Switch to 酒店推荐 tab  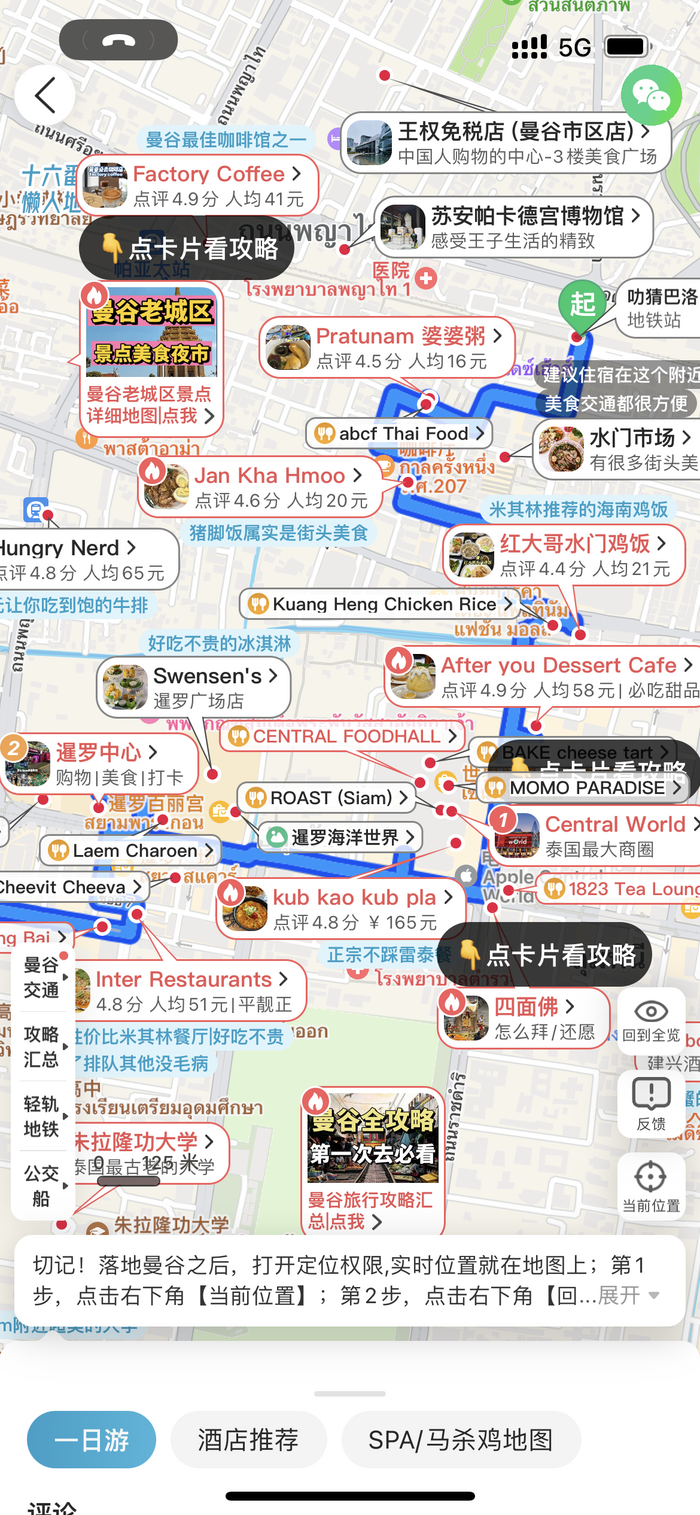[x=248, y=1439]
